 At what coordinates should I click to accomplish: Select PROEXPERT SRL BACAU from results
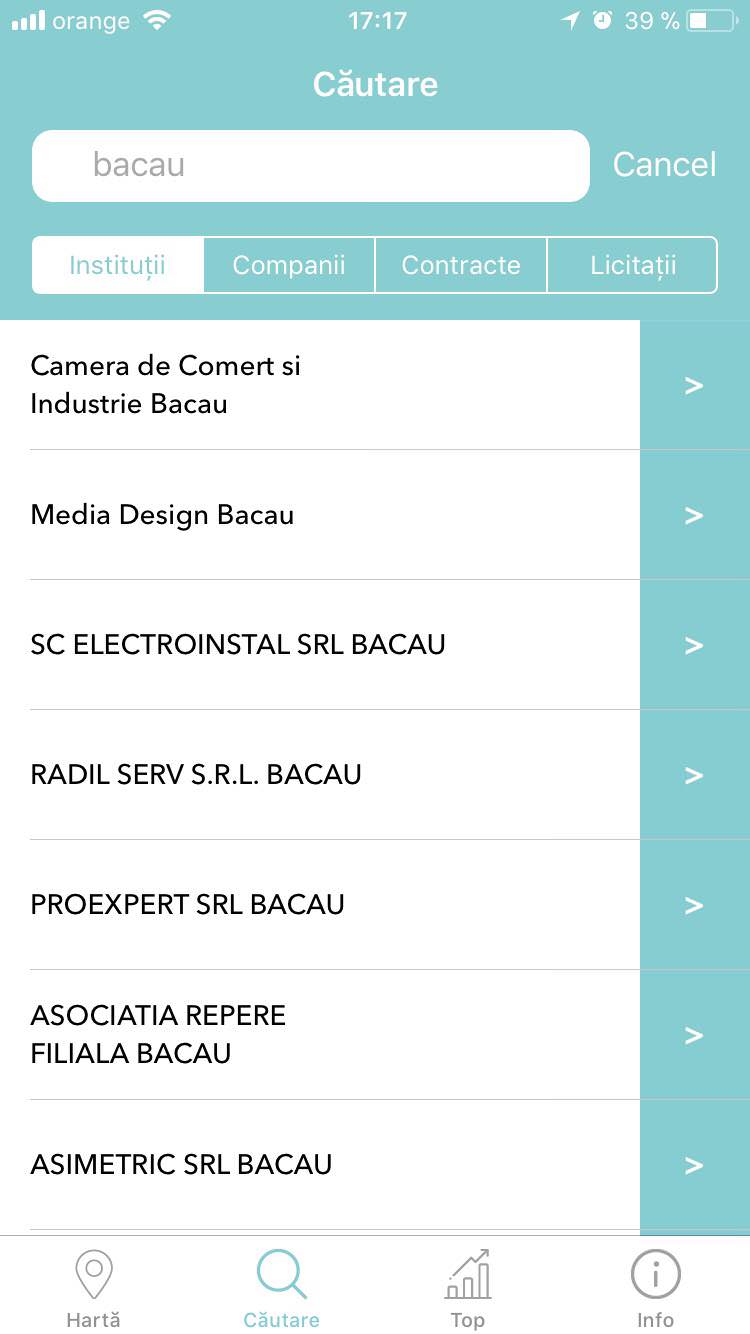(320, 905)
